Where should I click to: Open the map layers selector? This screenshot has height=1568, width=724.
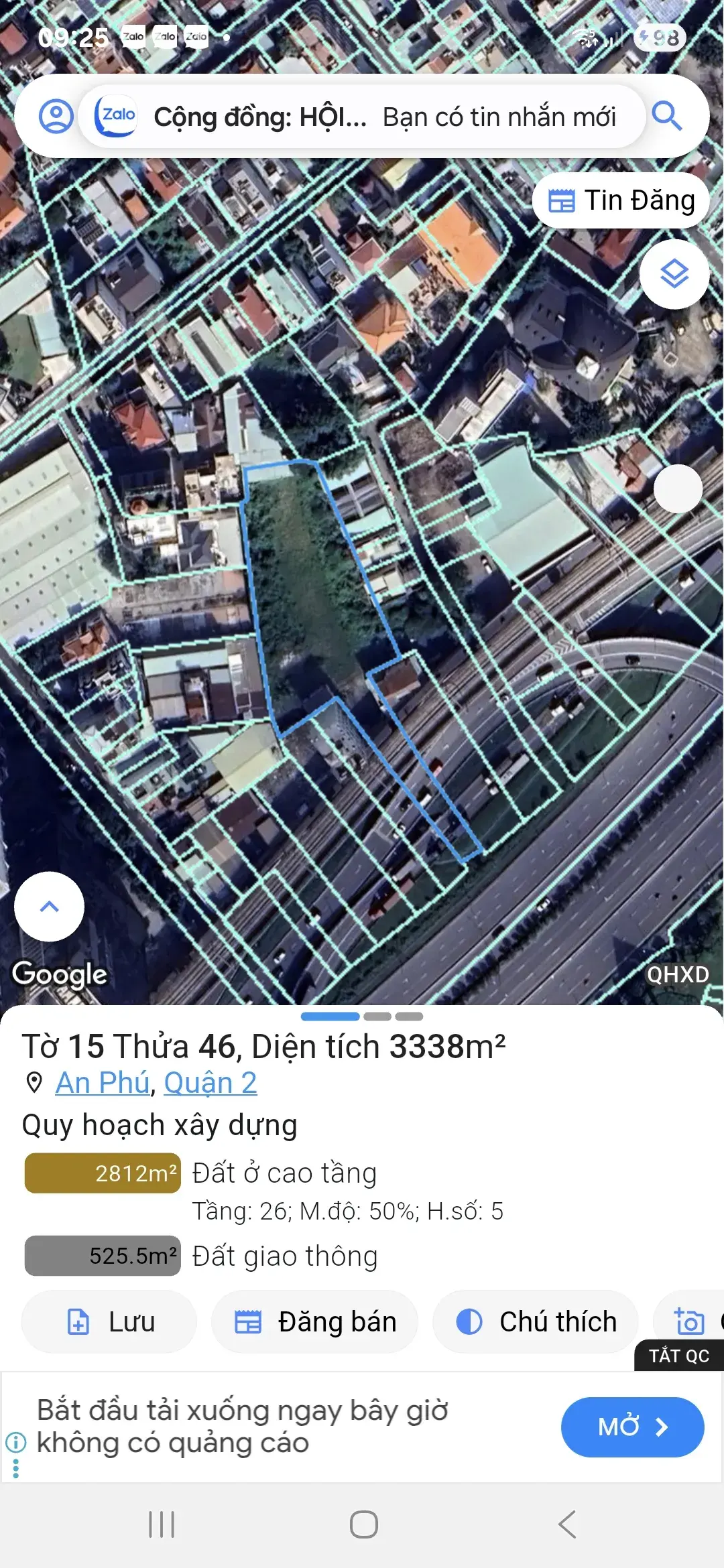point(674,274)
